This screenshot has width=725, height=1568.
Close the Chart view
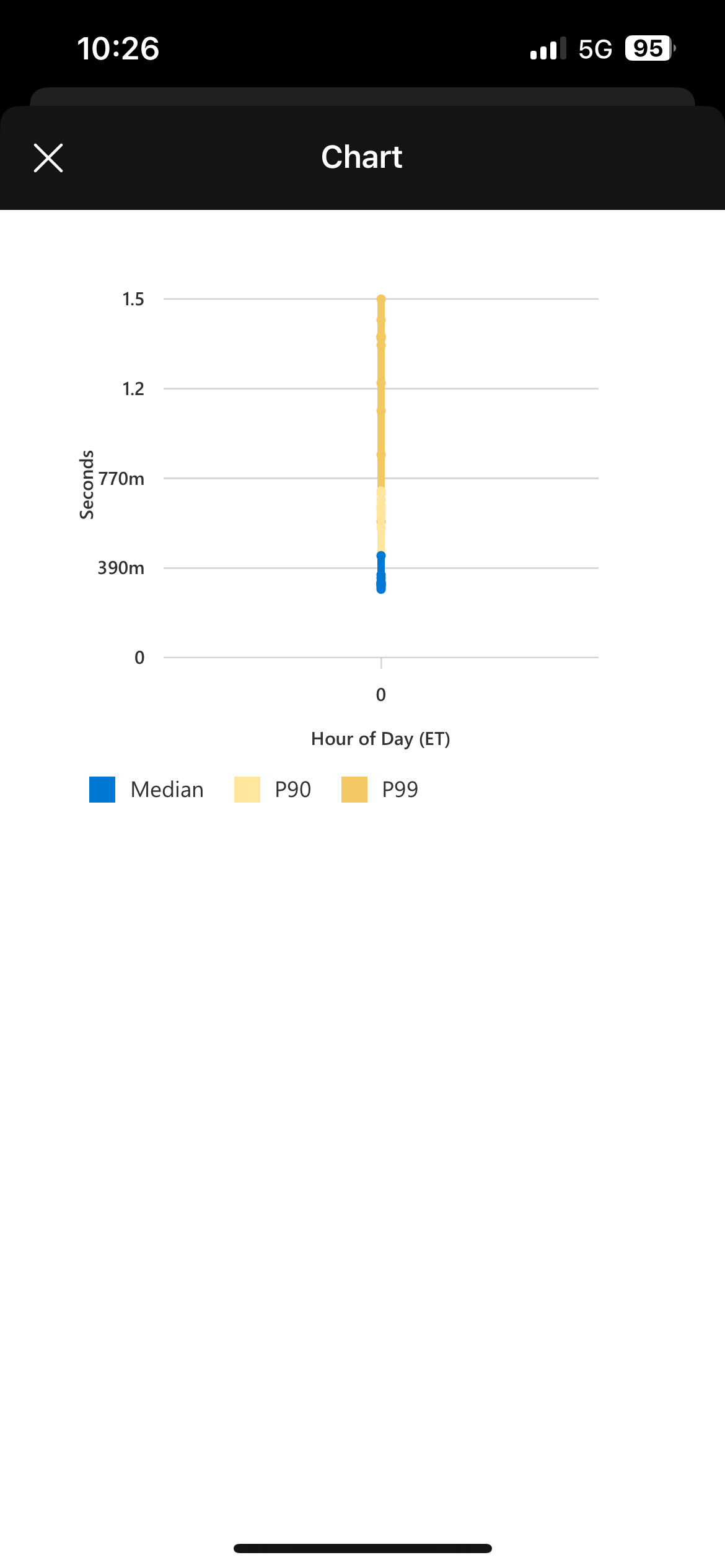48,158
